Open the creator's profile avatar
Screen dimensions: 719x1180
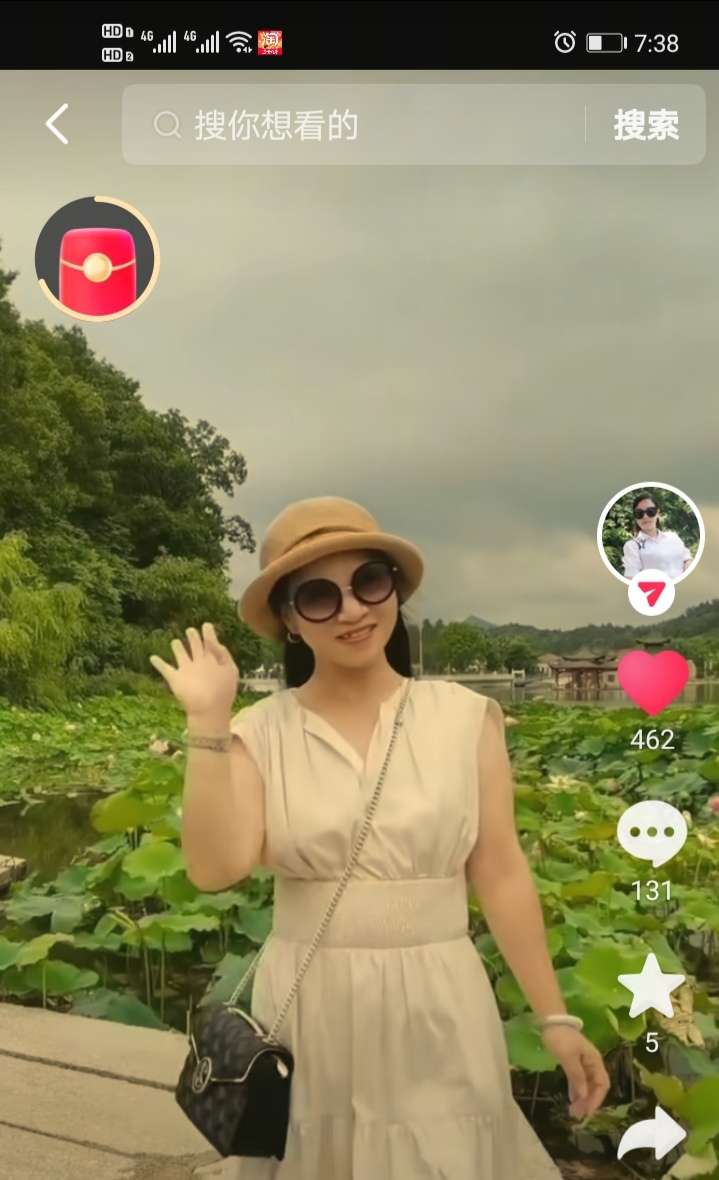pos(651,533)
